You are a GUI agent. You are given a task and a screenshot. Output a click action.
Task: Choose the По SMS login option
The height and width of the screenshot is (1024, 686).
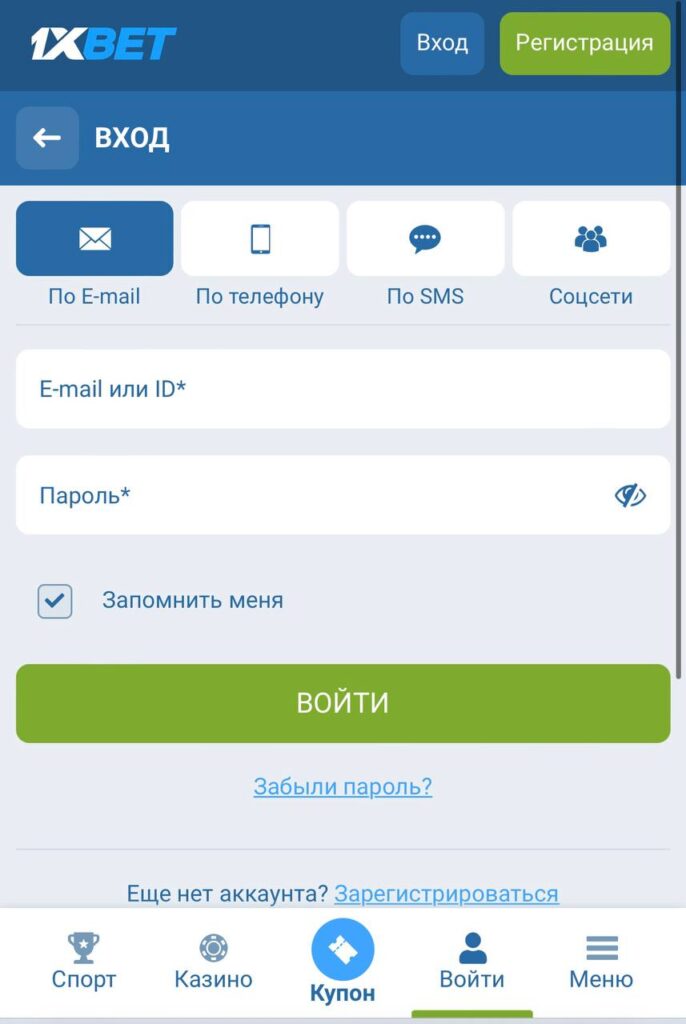[x=425, y=239]
